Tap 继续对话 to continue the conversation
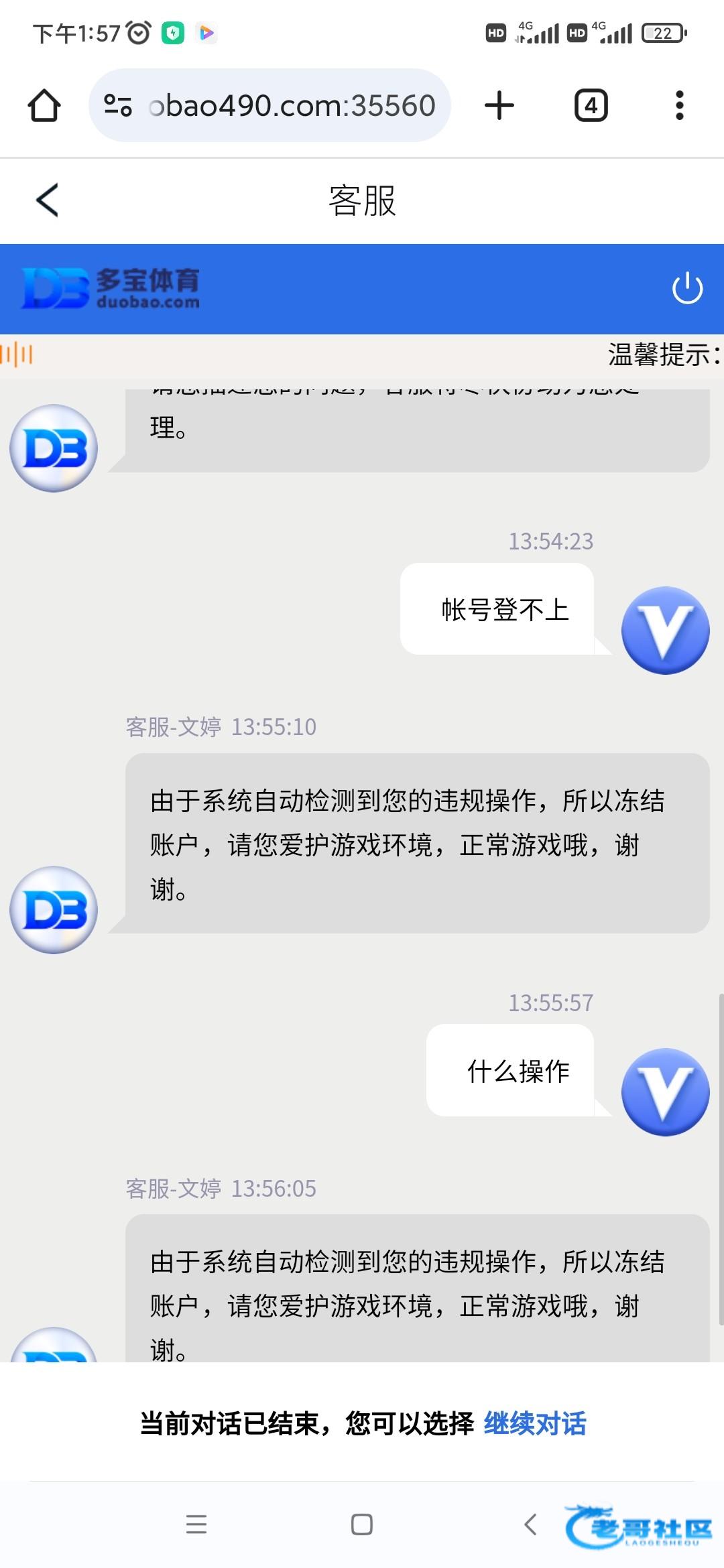Image resolution: width=724 pixels, height=1568 pixels. [x=534, y=1423]
